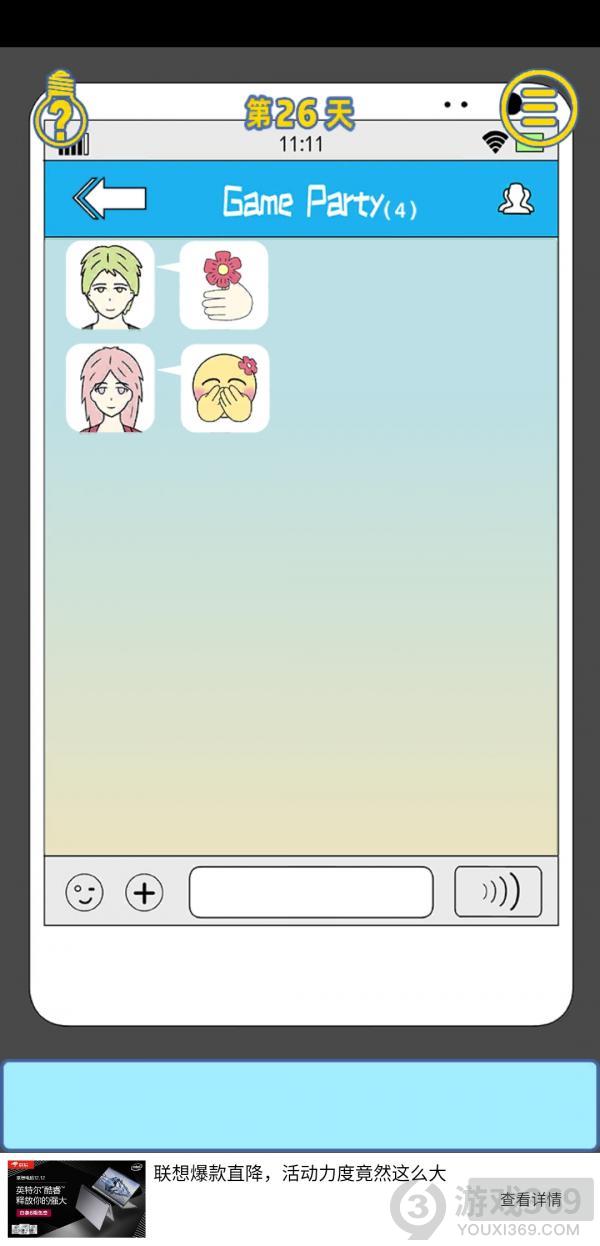Go back with the white arrow
Screen dimensions: 600x1246
tap(110, 199)
